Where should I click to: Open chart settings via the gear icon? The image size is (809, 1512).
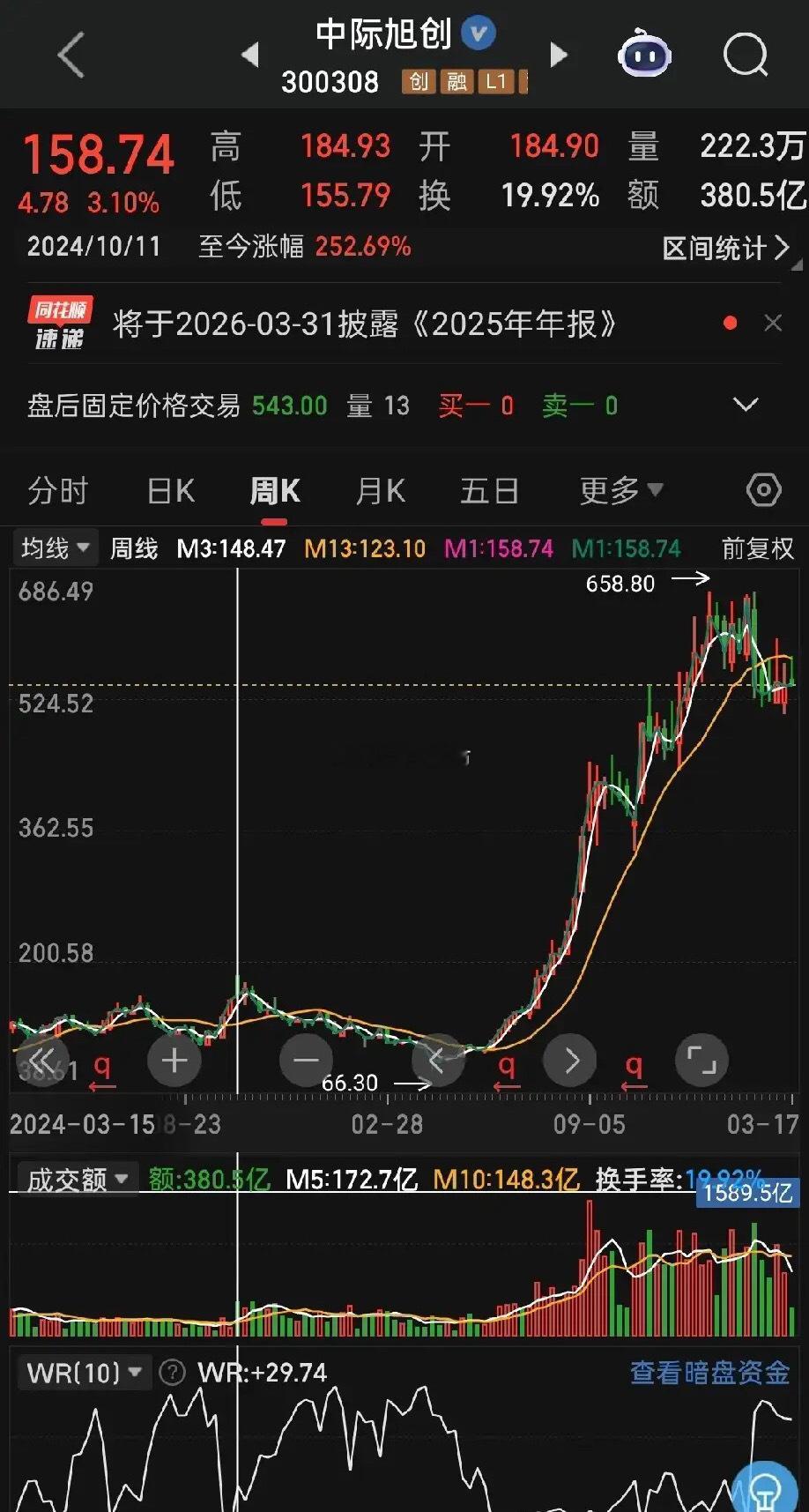click(761, 490)
